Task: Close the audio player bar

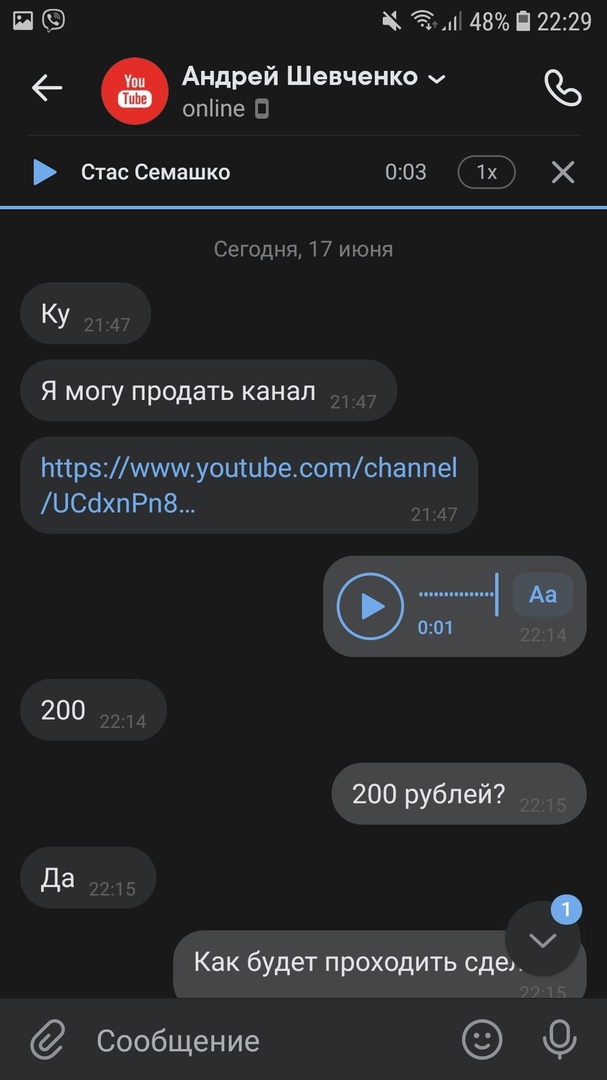Action: [563, 172]
